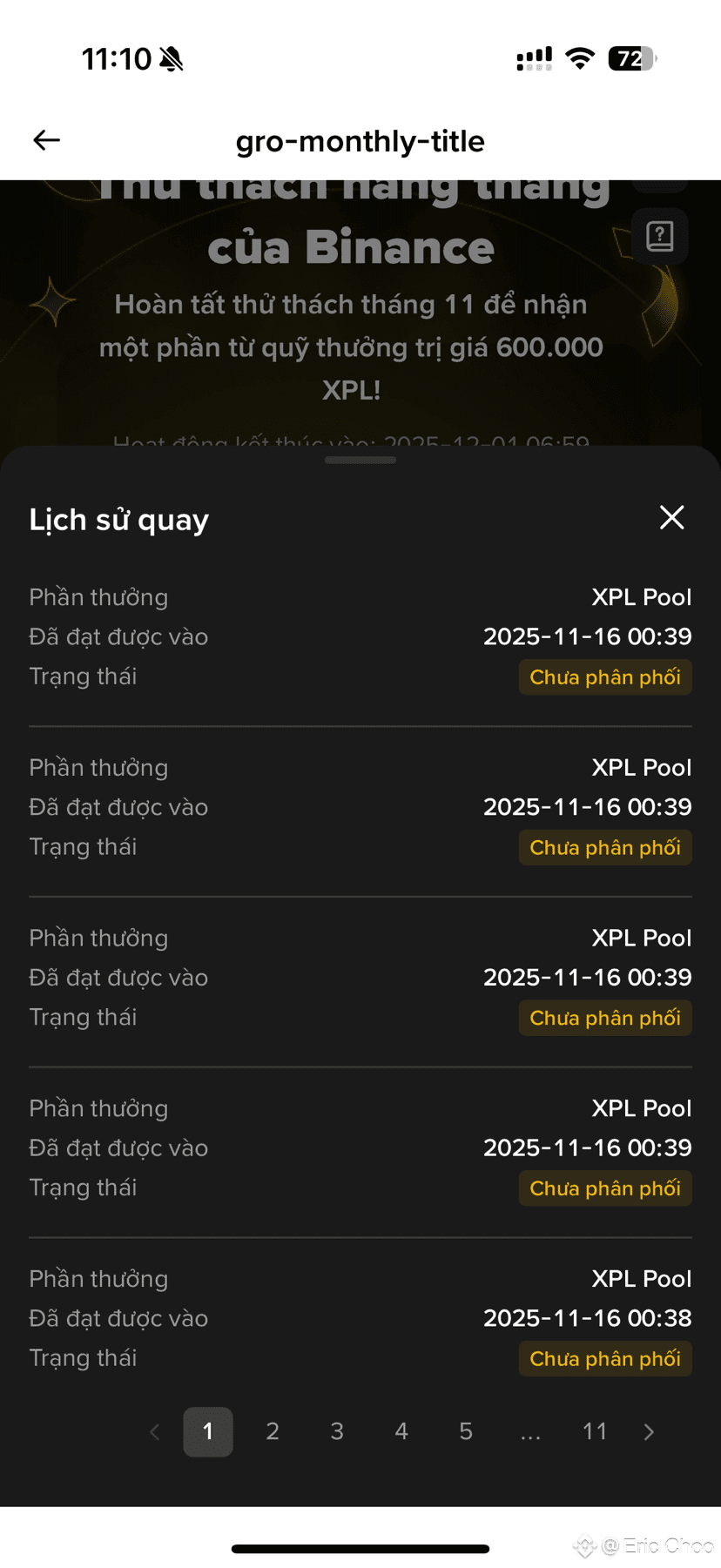The image size is (721, 1568).
Task: Go back from gro-monthly-title page
Action: (x=47, y=140)
